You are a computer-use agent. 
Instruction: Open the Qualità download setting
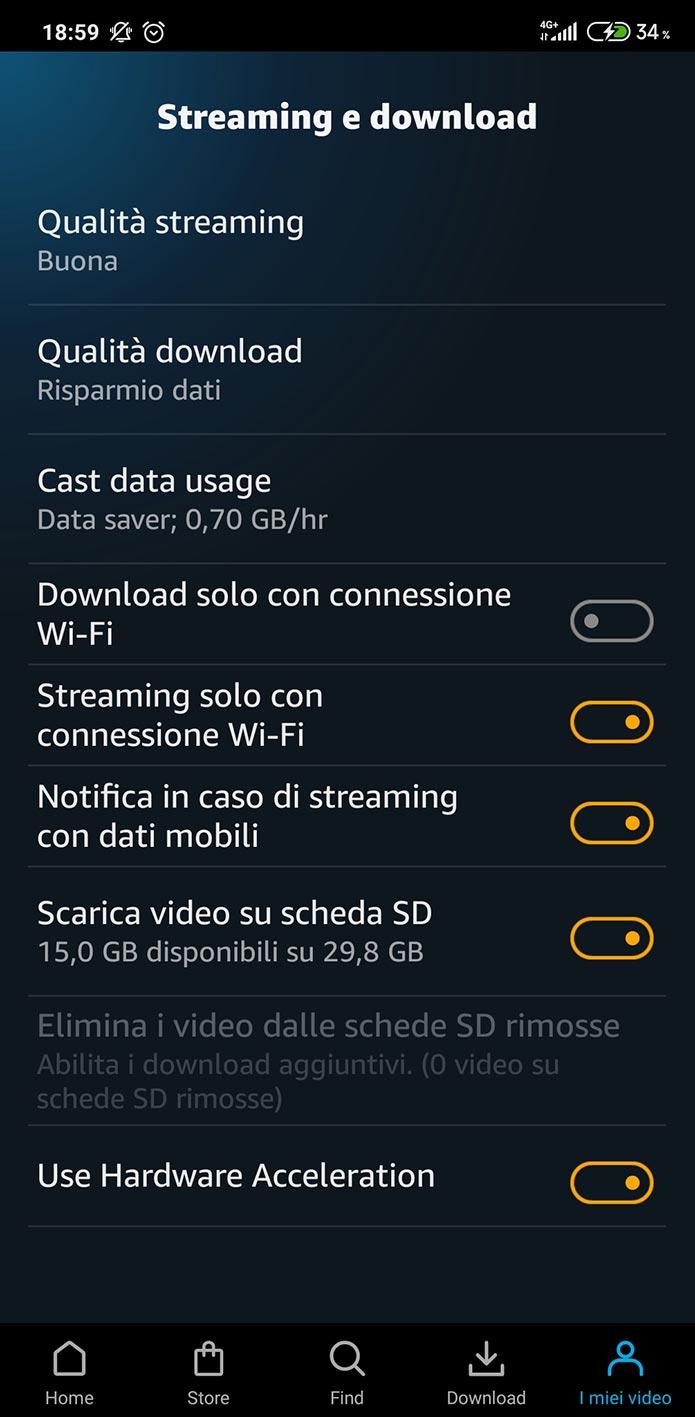click(x=347, y=370)
